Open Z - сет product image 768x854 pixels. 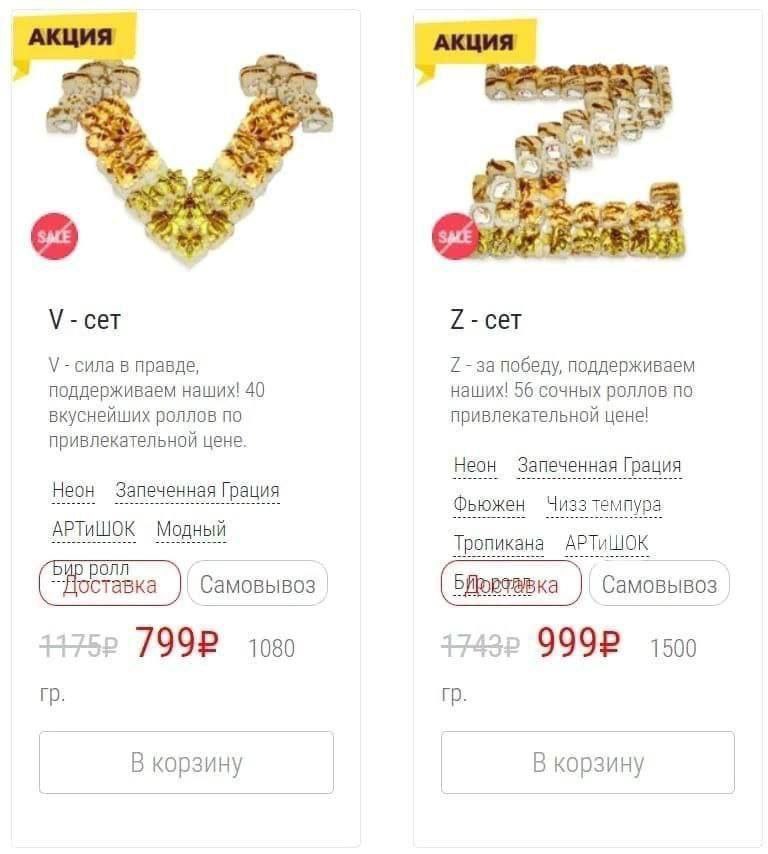click(x=580, y=160)
